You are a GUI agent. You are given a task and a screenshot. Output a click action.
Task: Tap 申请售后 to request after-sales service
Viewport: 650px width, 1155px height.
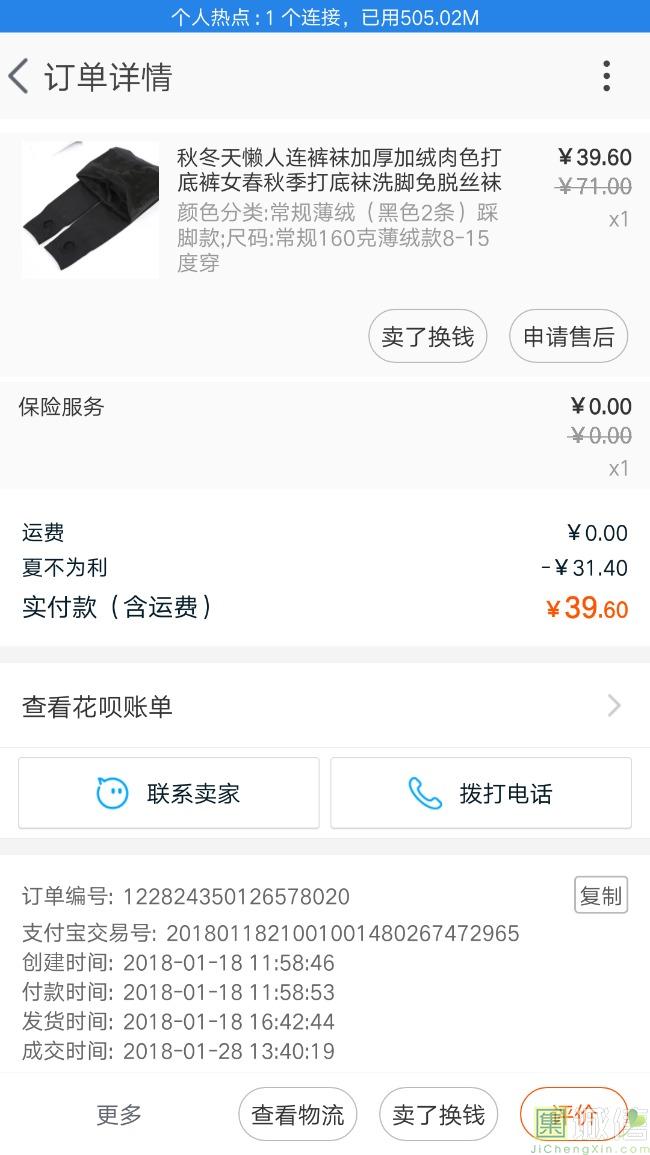click(568, 337)
